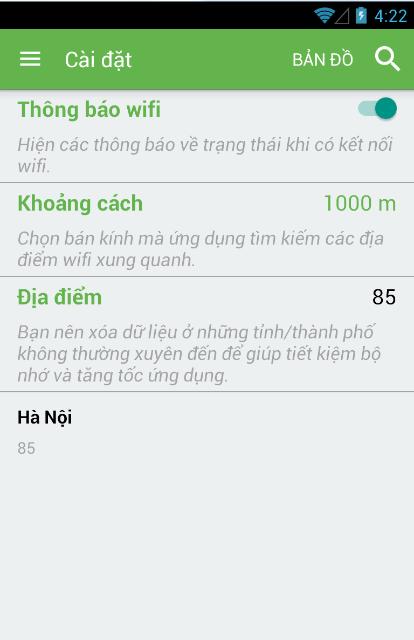Open the search magnifier icon
414x640 pixels.
point(387,59)
